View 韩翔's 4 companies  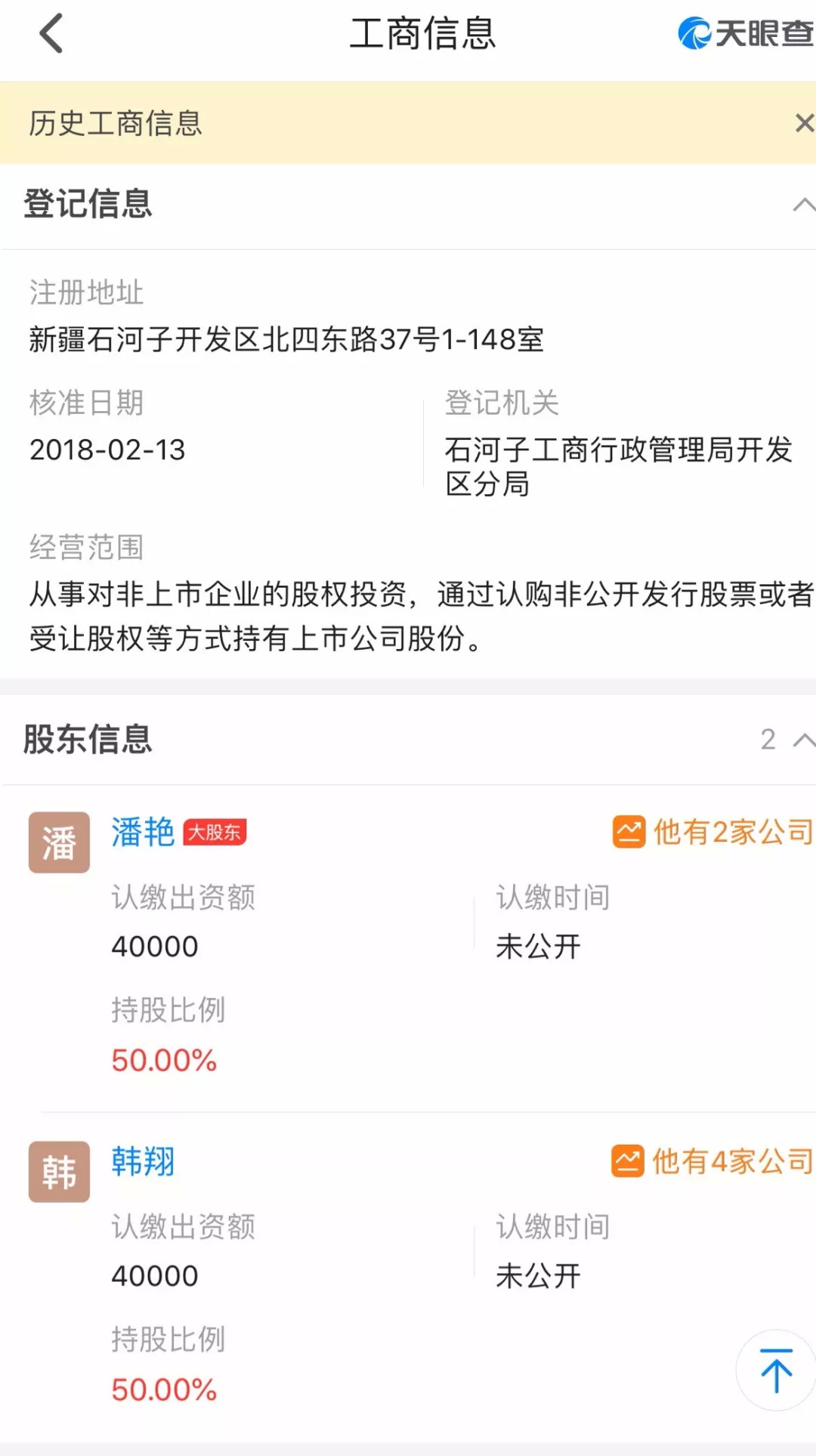coord(713,1161)
